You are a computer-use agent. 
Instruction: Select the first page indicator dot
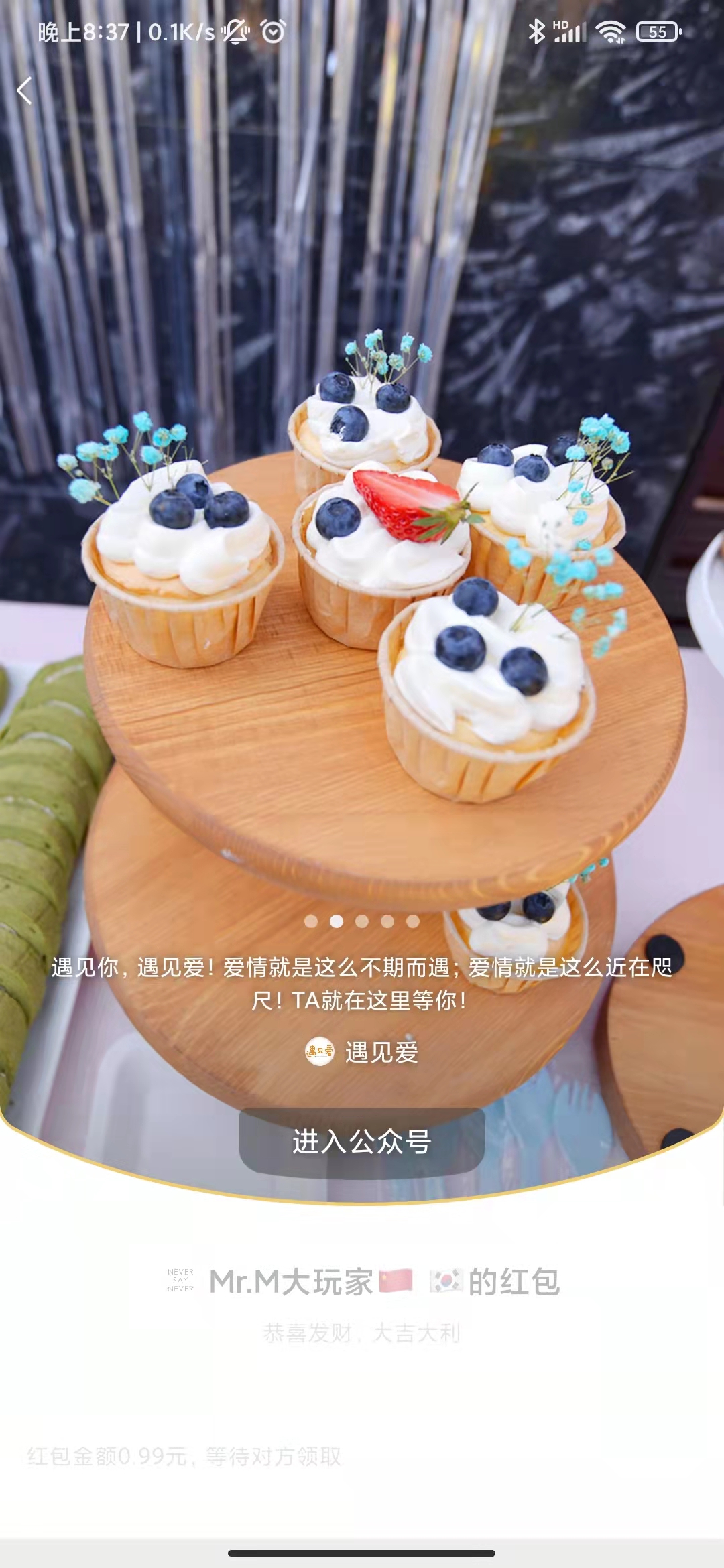[x=311, y=921]
